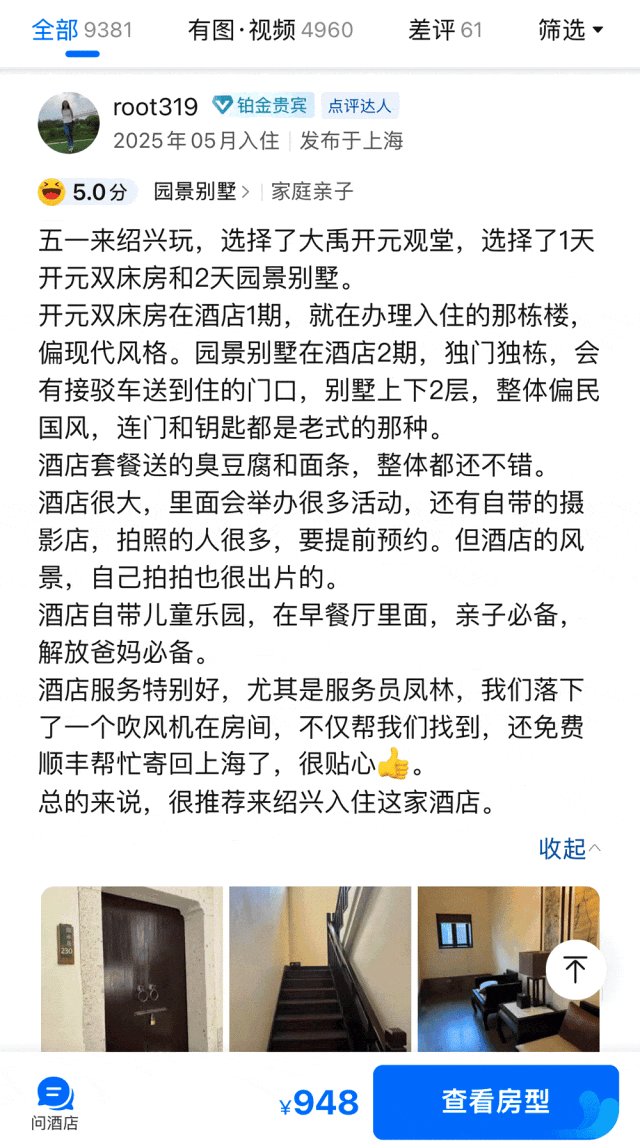Jump back to top with arrow button

[576, 969]
